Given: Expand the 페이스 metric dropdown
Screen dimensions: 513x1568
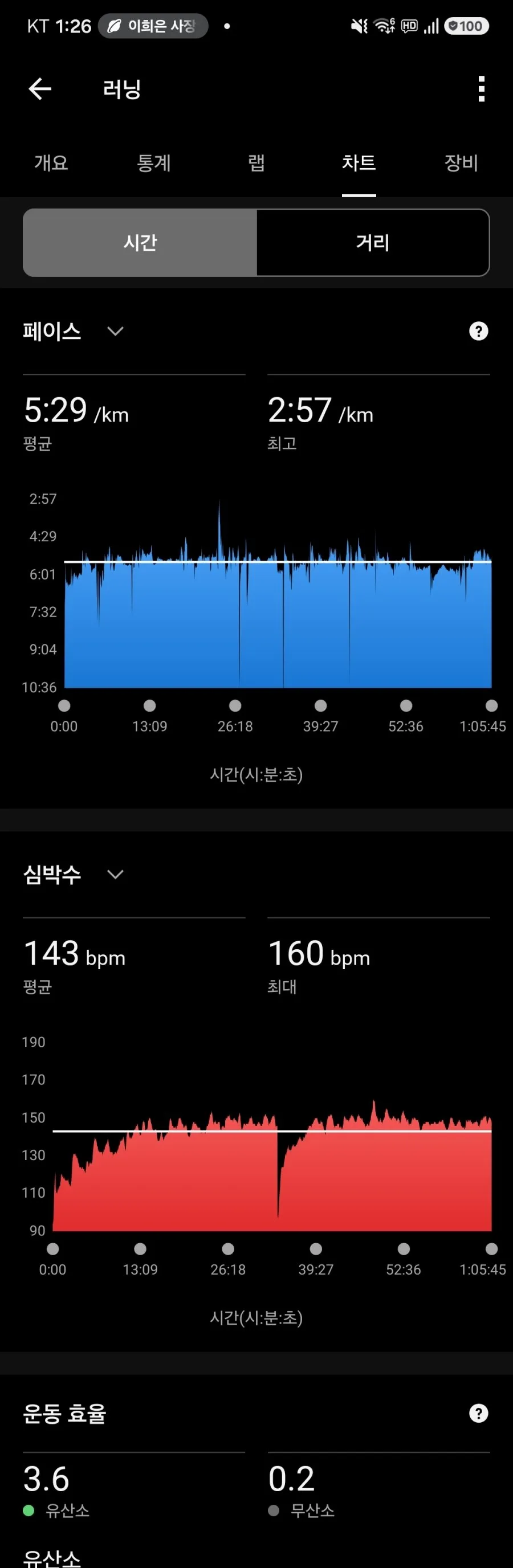Looking at the screenshot, I should pos(73,331).
